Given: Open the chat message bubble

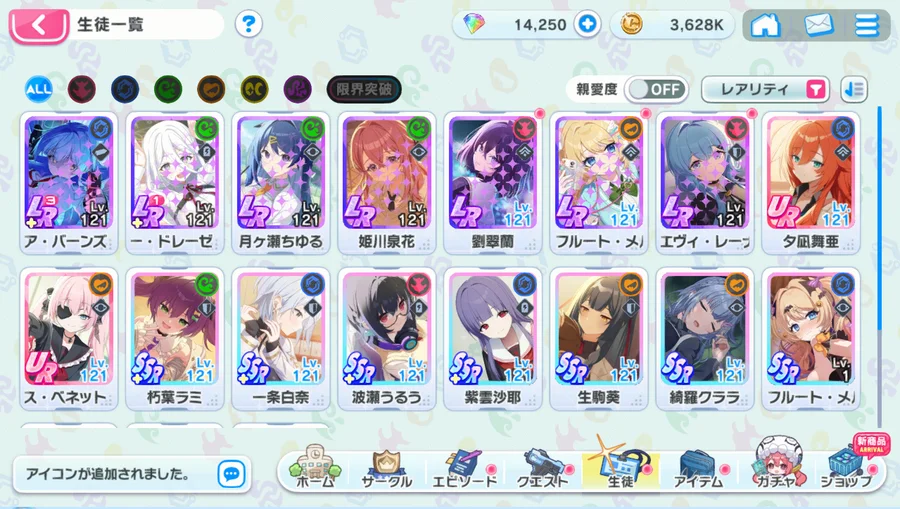Looking at the screenshot, I should coord(231,473).
